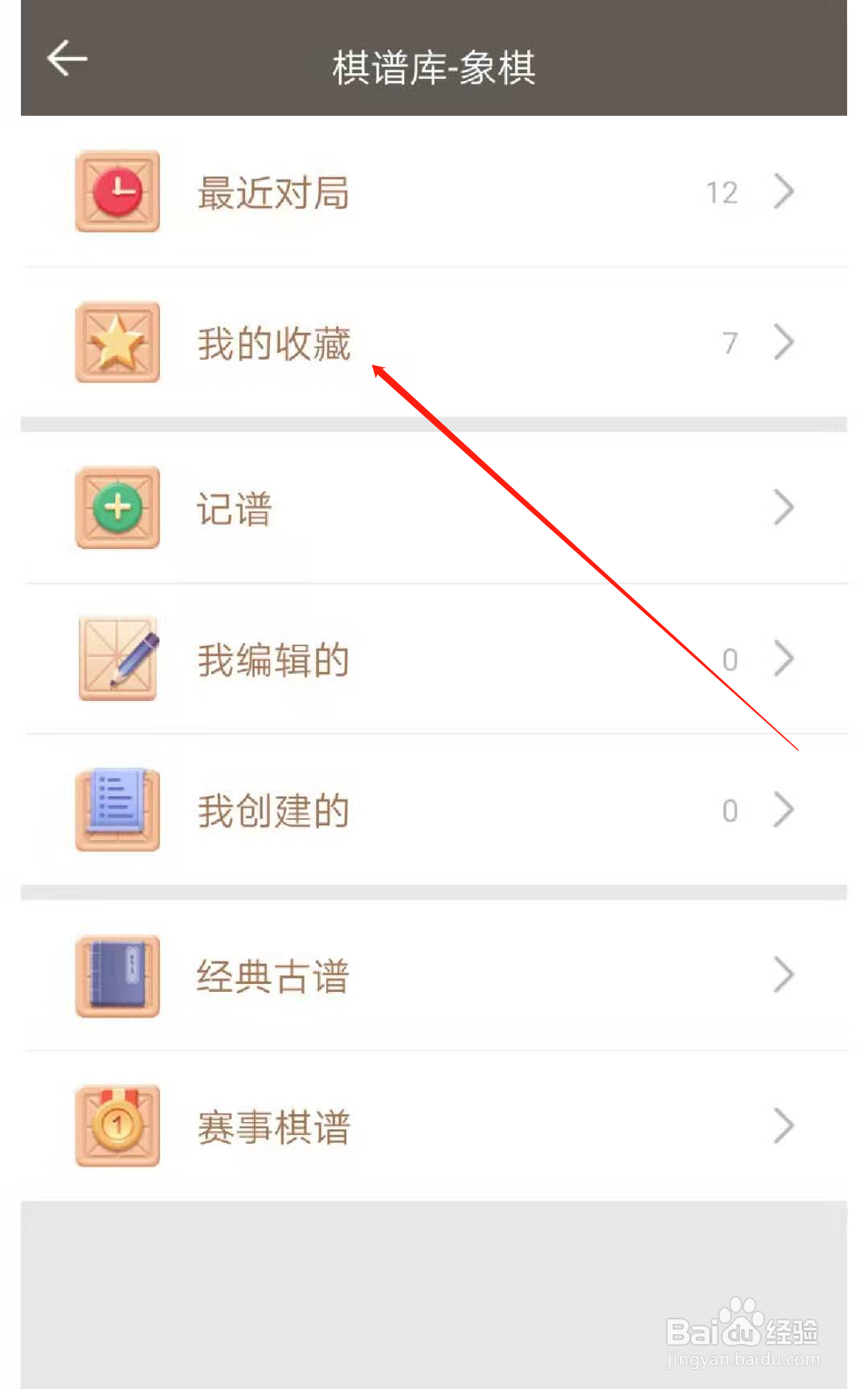Expand the 最近对局 entry with its chevron
868x1389 pixels.
[784, 191]
